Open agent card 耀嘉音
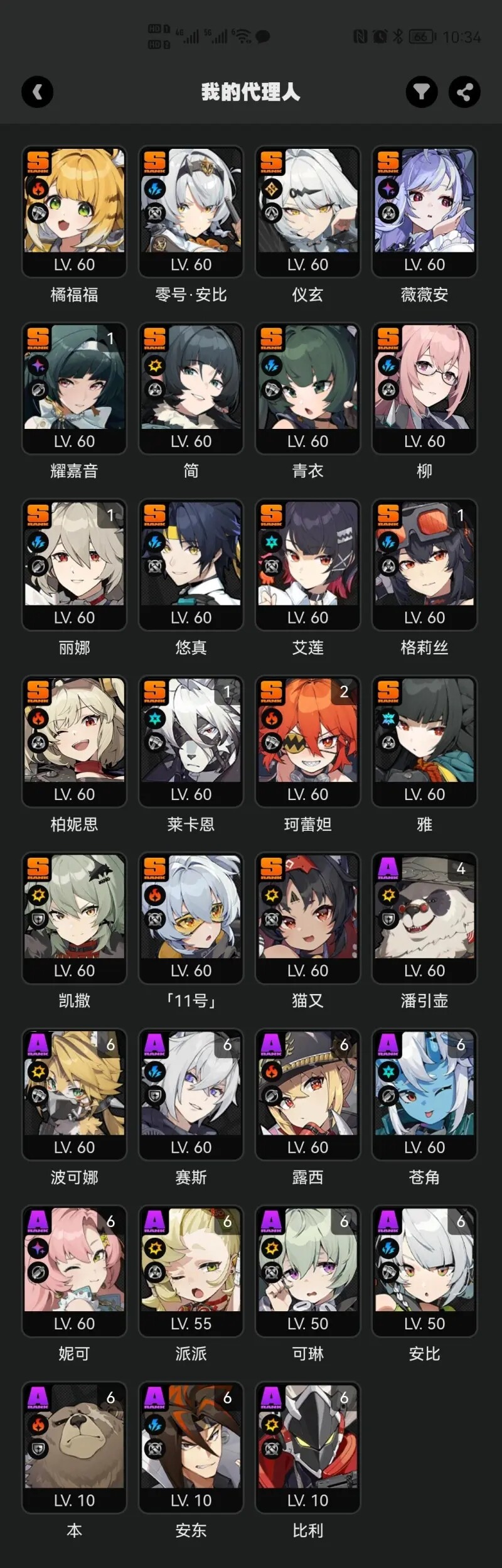The image size is (502, 1568). pos(74,388)
